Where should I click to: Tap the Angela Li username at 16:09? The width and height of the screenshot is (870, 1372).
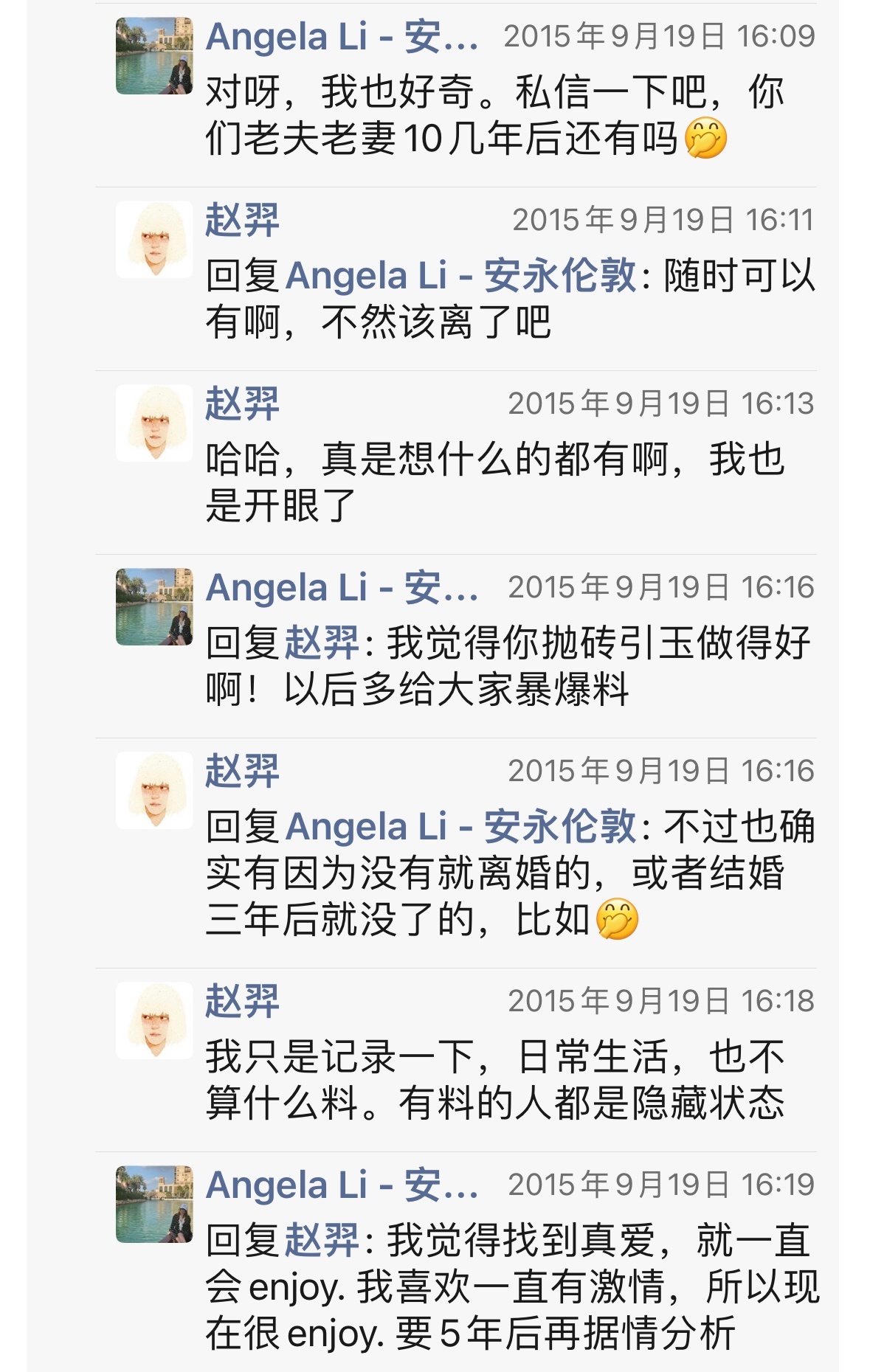[x=342, y=37]
